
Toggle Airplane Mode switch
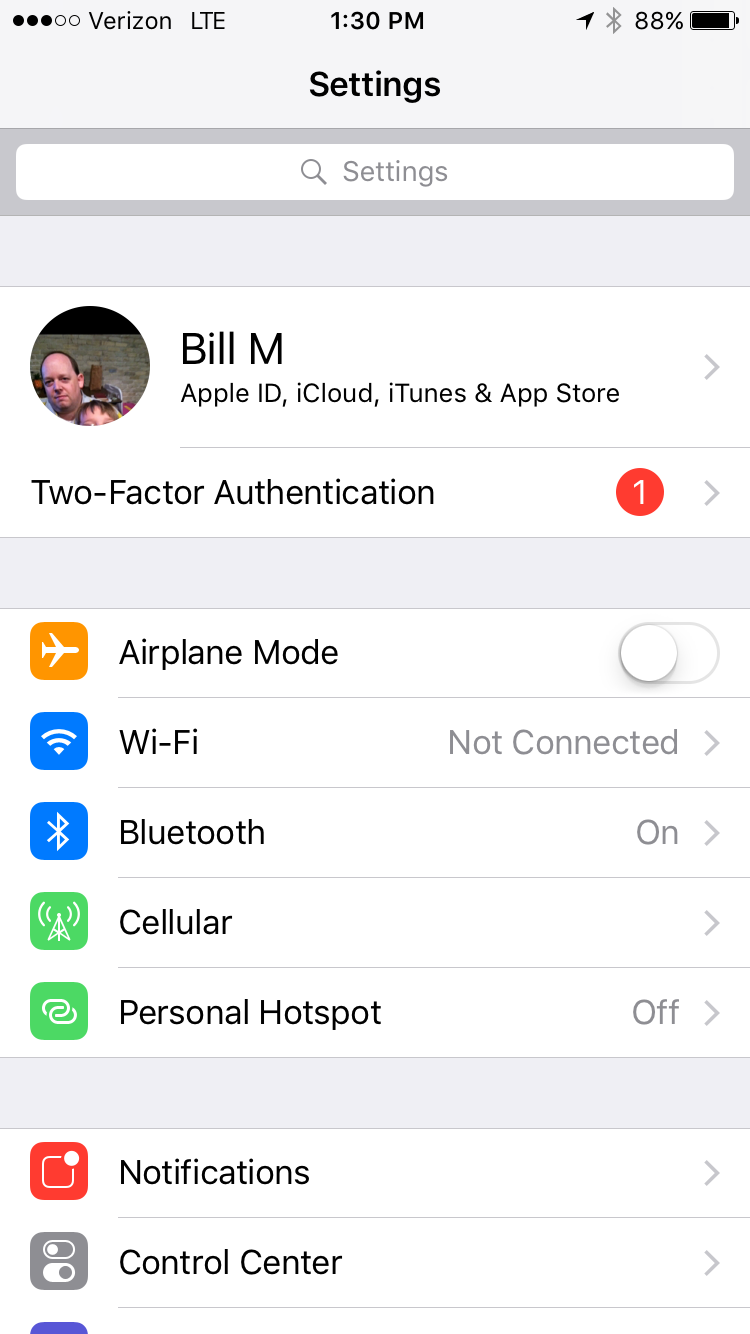[668, 653]
